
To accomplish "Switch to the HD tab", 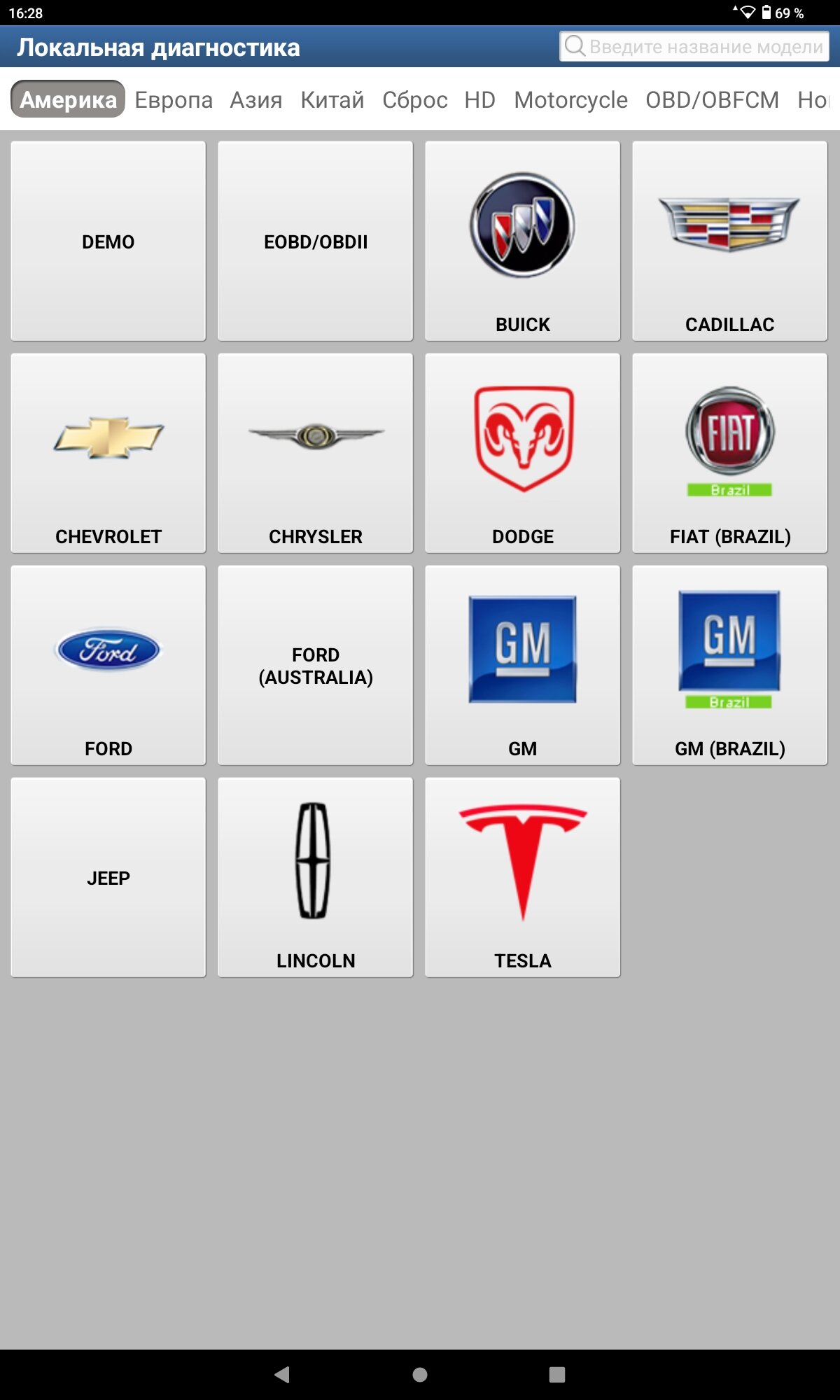I will click(479, 100).
